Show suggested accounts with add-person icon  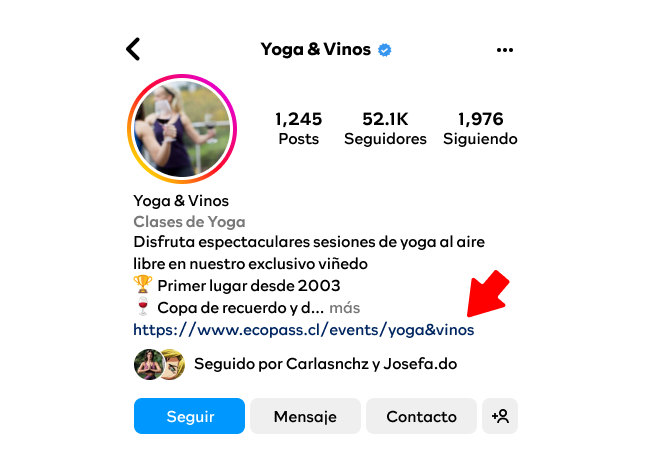coord(500,416)
